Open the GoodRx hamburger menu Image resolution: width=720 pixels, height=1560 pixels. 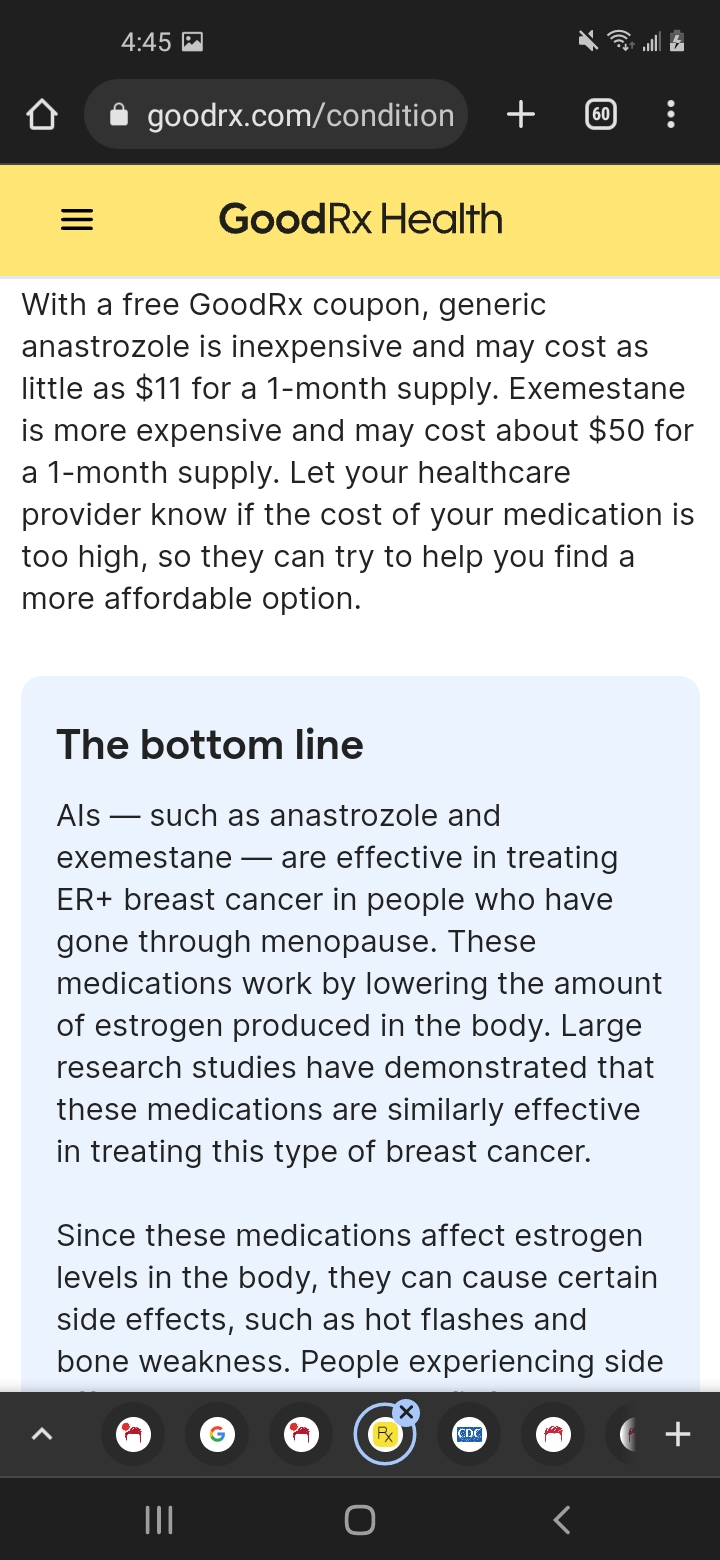(x=77, y=220)
